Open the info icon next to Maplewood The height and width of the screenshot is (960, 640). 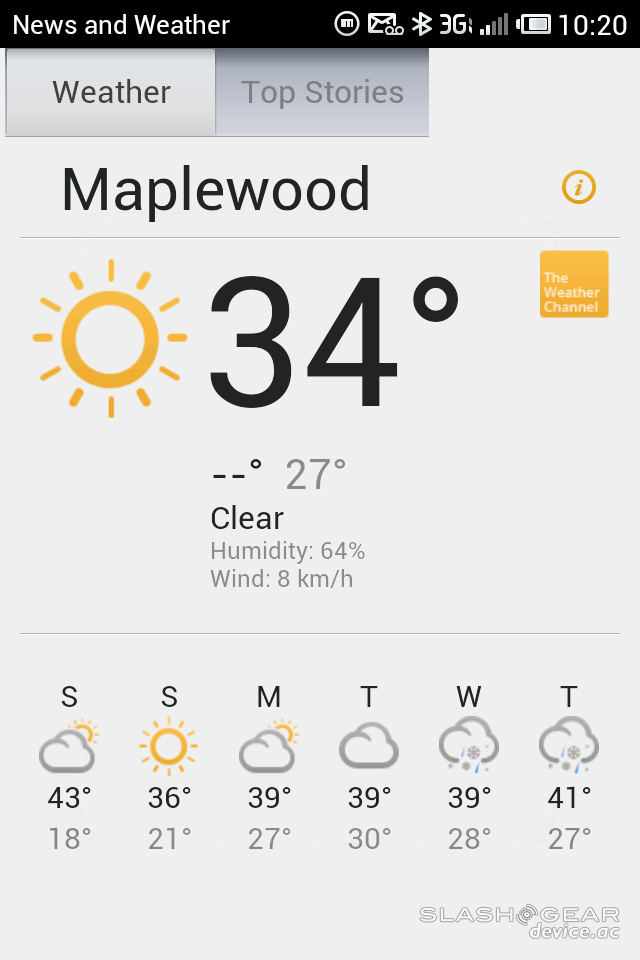579,187
